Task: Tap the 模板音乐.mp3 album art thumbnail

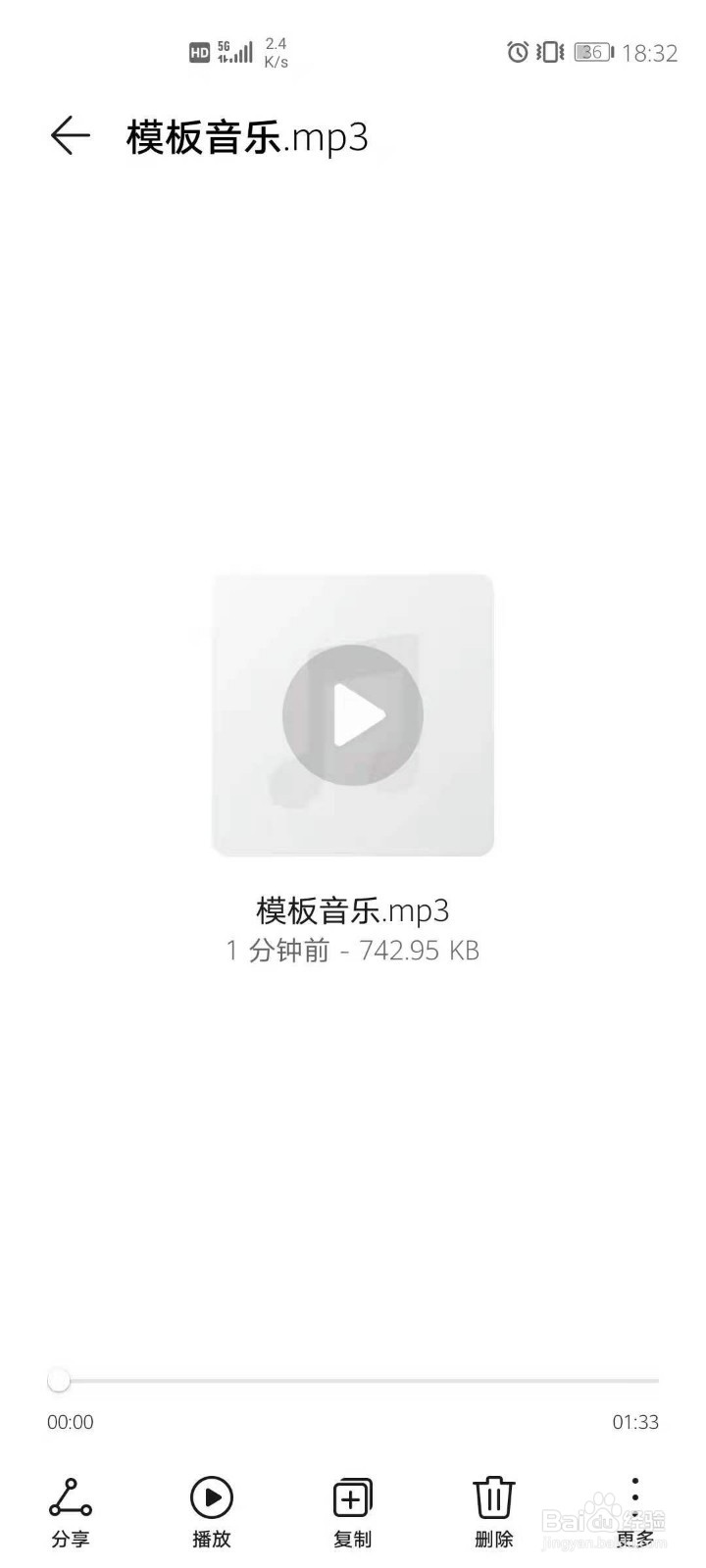Action: pyautogui.click(x=353, y=715)
